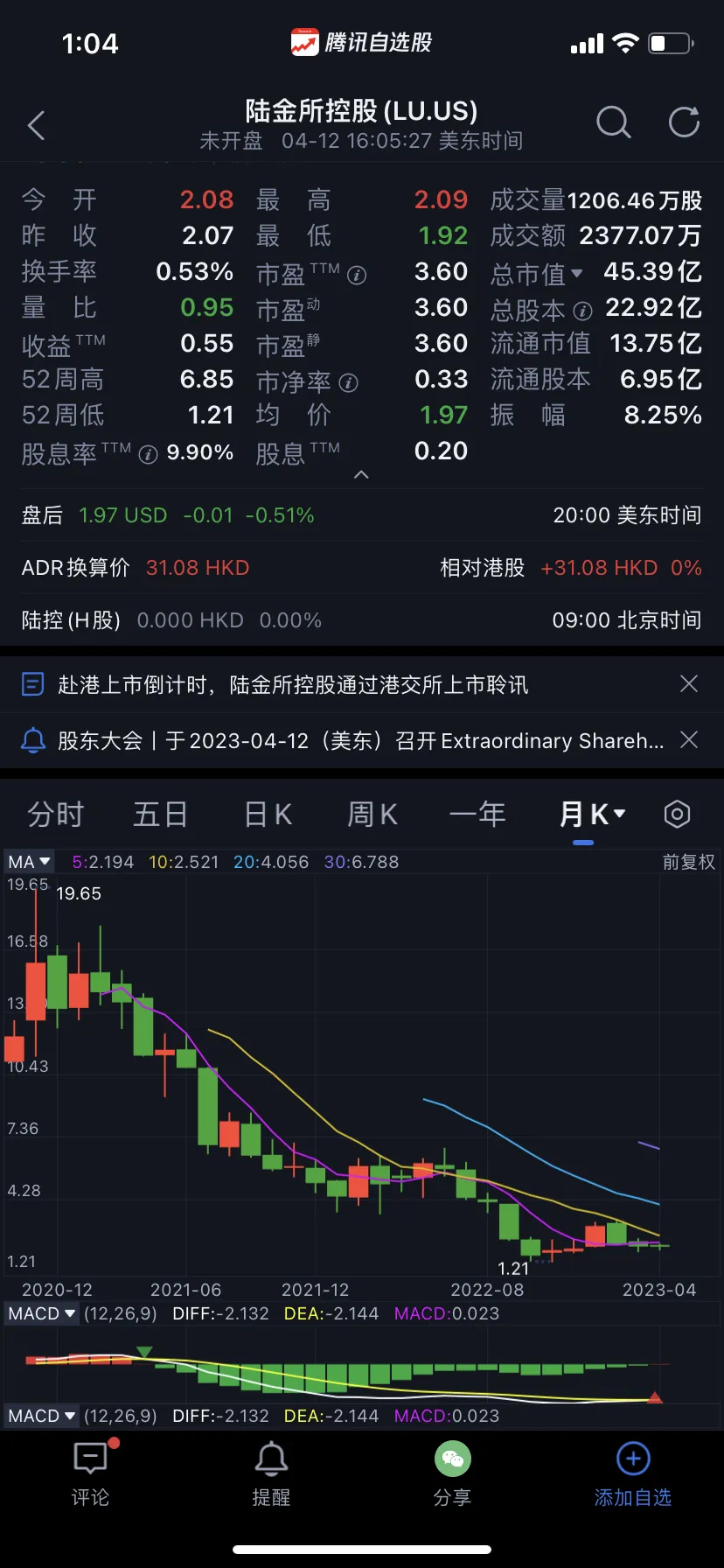Switch to the 分时 chart tab
This screenshot has width=724, height=1568.
55,815
